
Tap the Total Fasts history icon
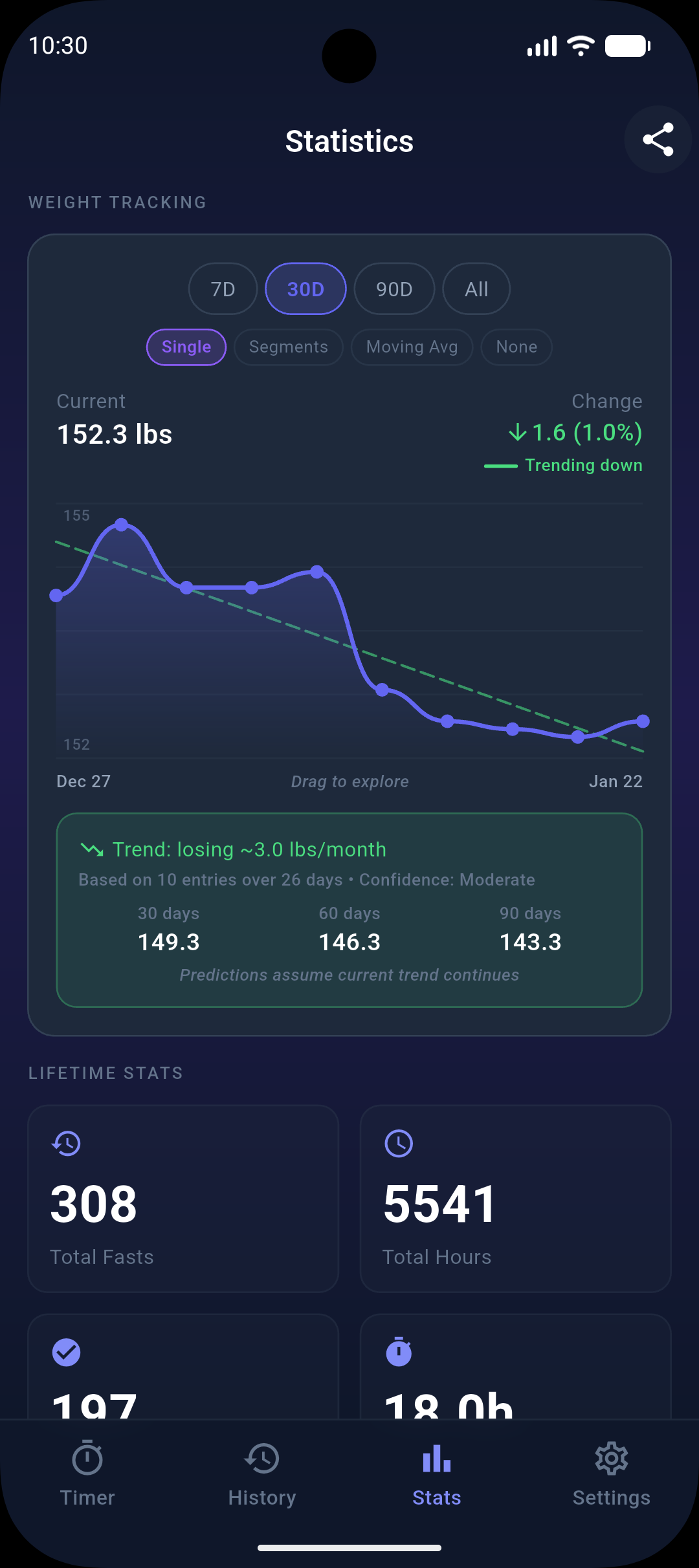(65, 1143)
